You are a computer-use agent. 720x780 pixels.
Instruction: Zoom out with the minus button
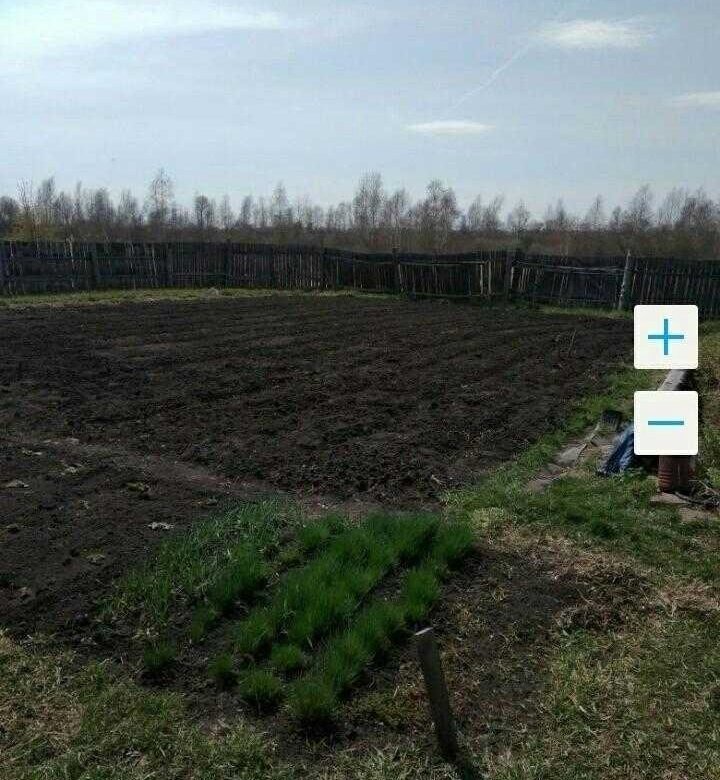pyautogui.click(x=665, y=423)
